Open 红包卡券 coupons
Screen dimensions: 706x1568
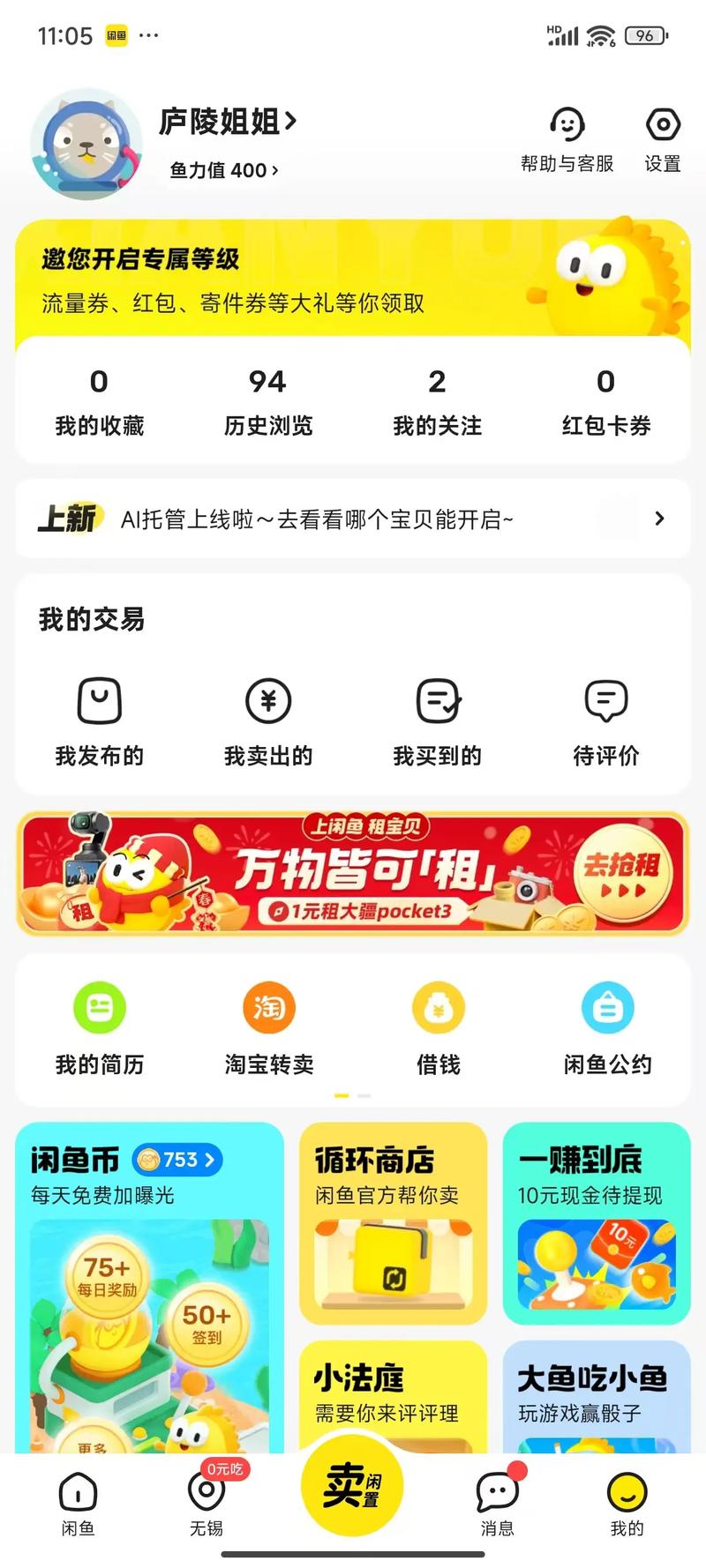[x=605, y=401]
